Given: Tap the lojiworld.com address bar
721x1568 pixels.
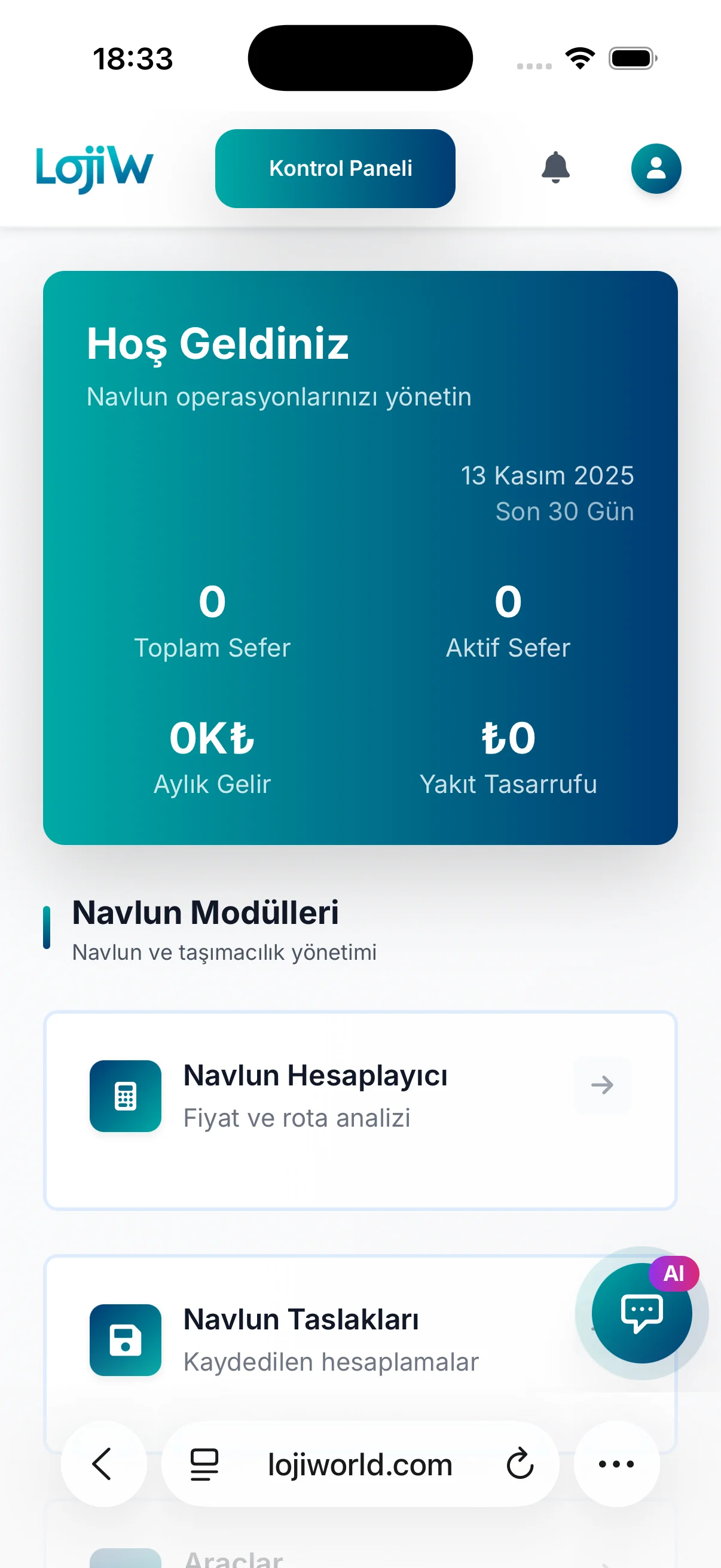Looking at the screenshot, I should click(x=360, y=1465).
